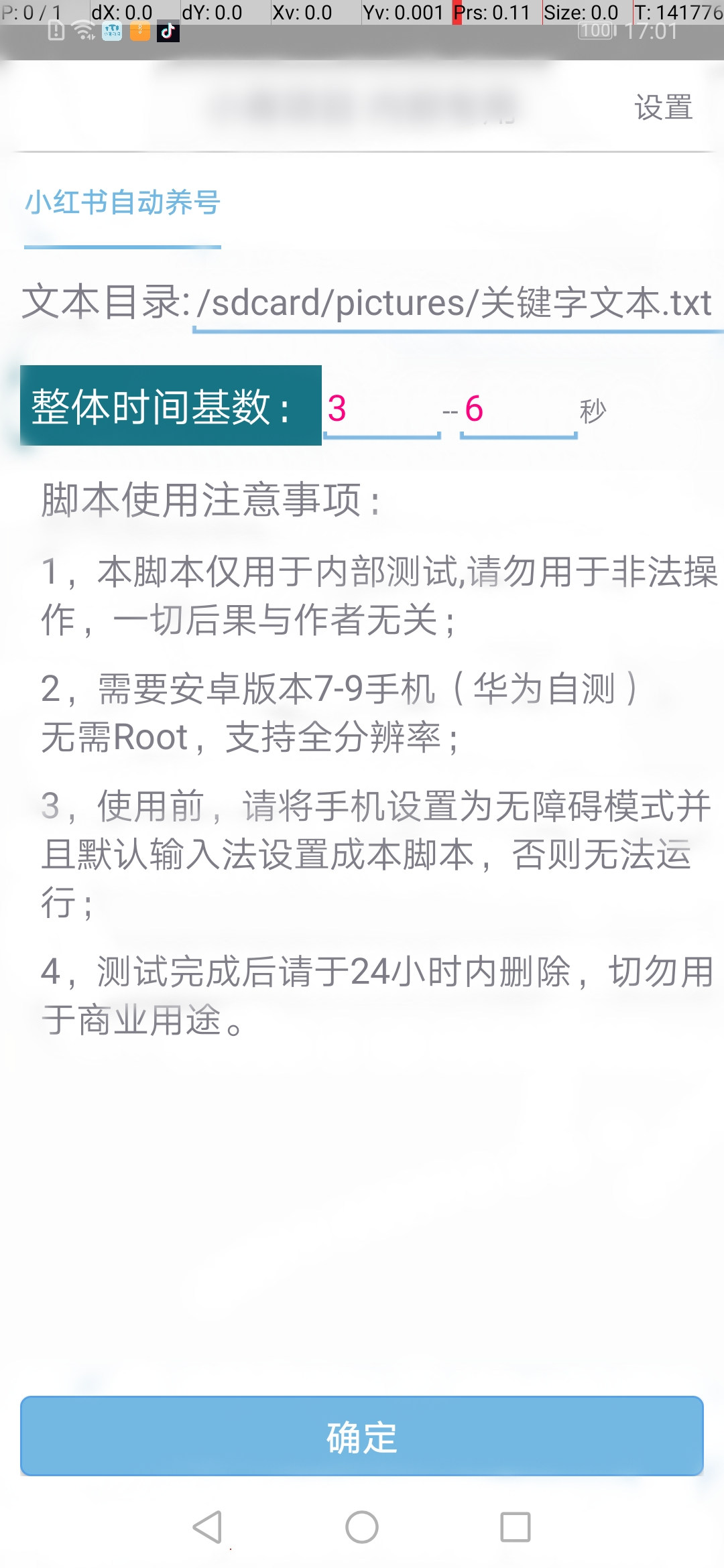Go back using the system back button
Image resolution: width=724 pixels, height=1568 pixels.
[x=207, y=1527]
